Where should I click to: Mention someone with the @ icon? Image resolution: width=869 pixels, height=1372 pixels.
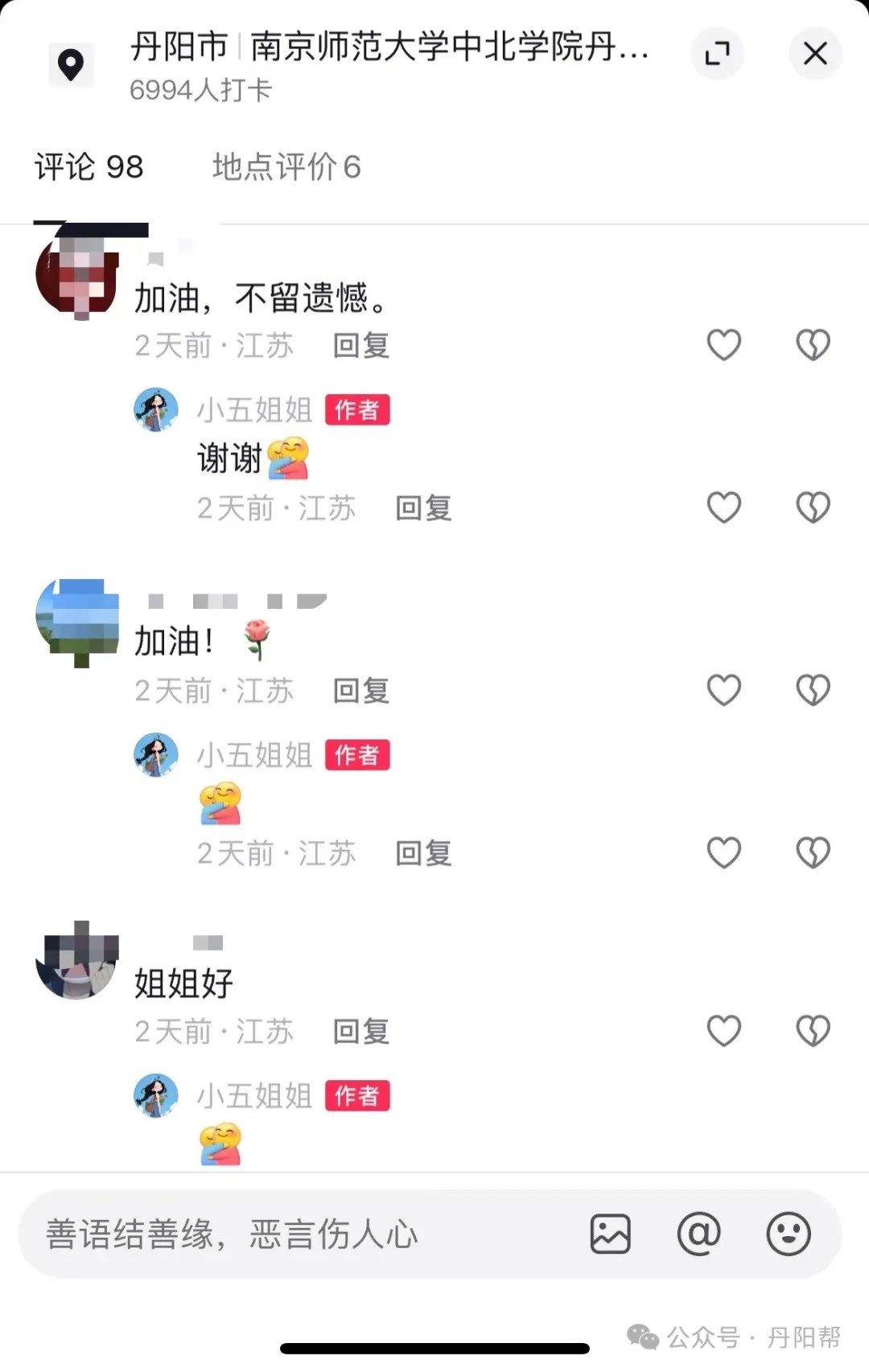(x=698, y=1234)
